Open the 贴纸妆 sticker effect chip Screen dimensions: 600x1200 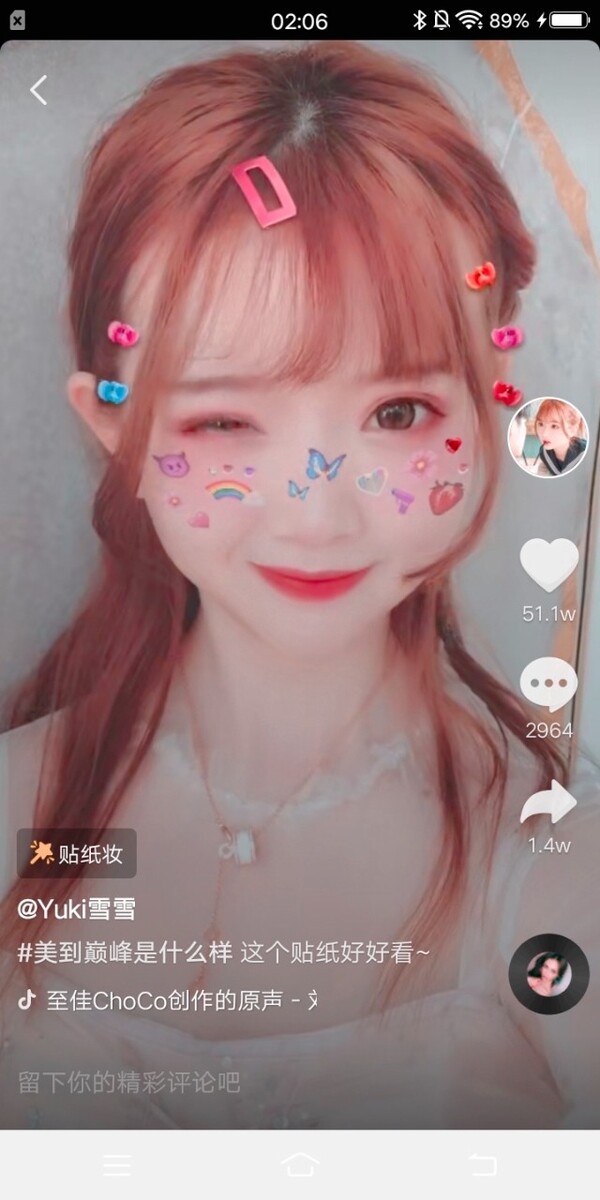click(77, 853)
